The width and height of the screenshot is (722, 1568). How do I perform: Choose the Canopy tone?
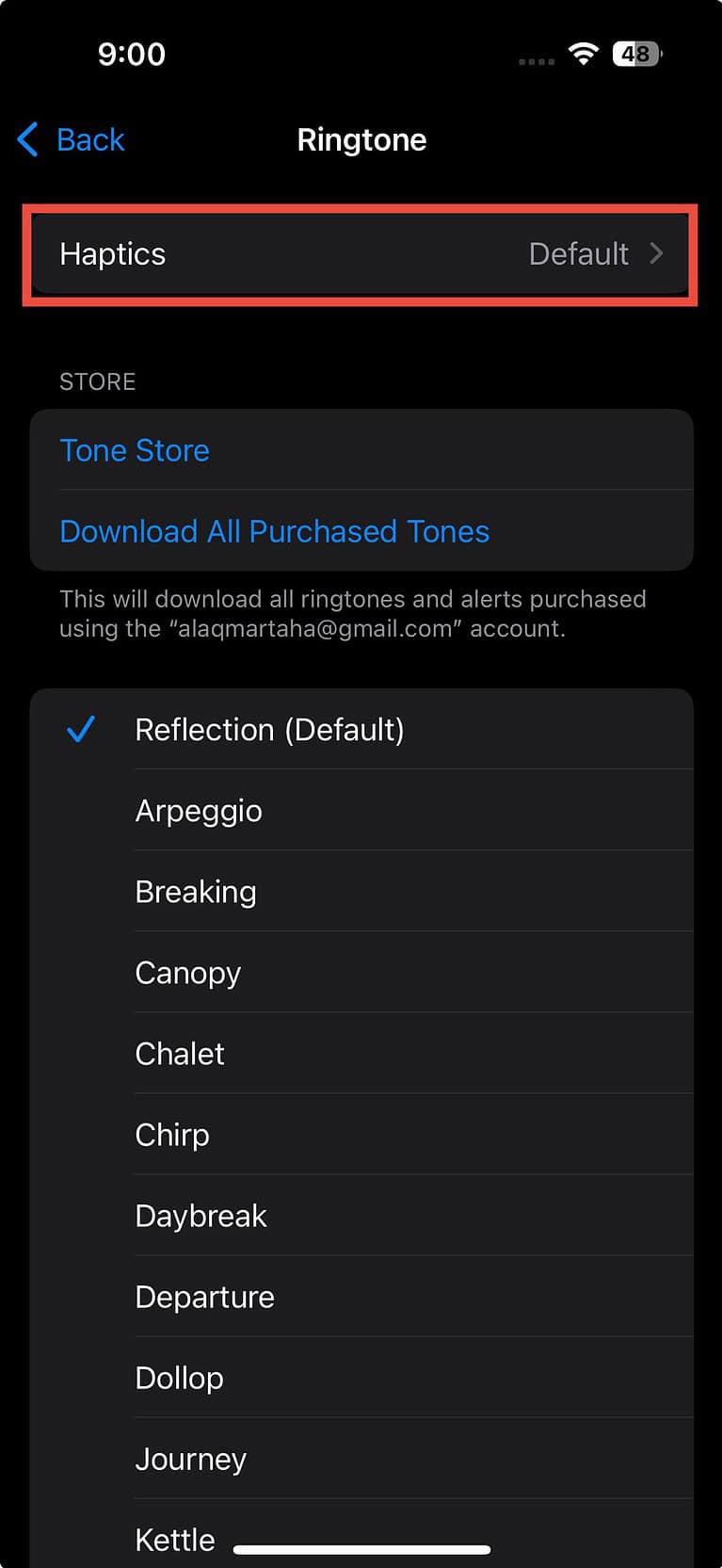[x=187, y=973]
